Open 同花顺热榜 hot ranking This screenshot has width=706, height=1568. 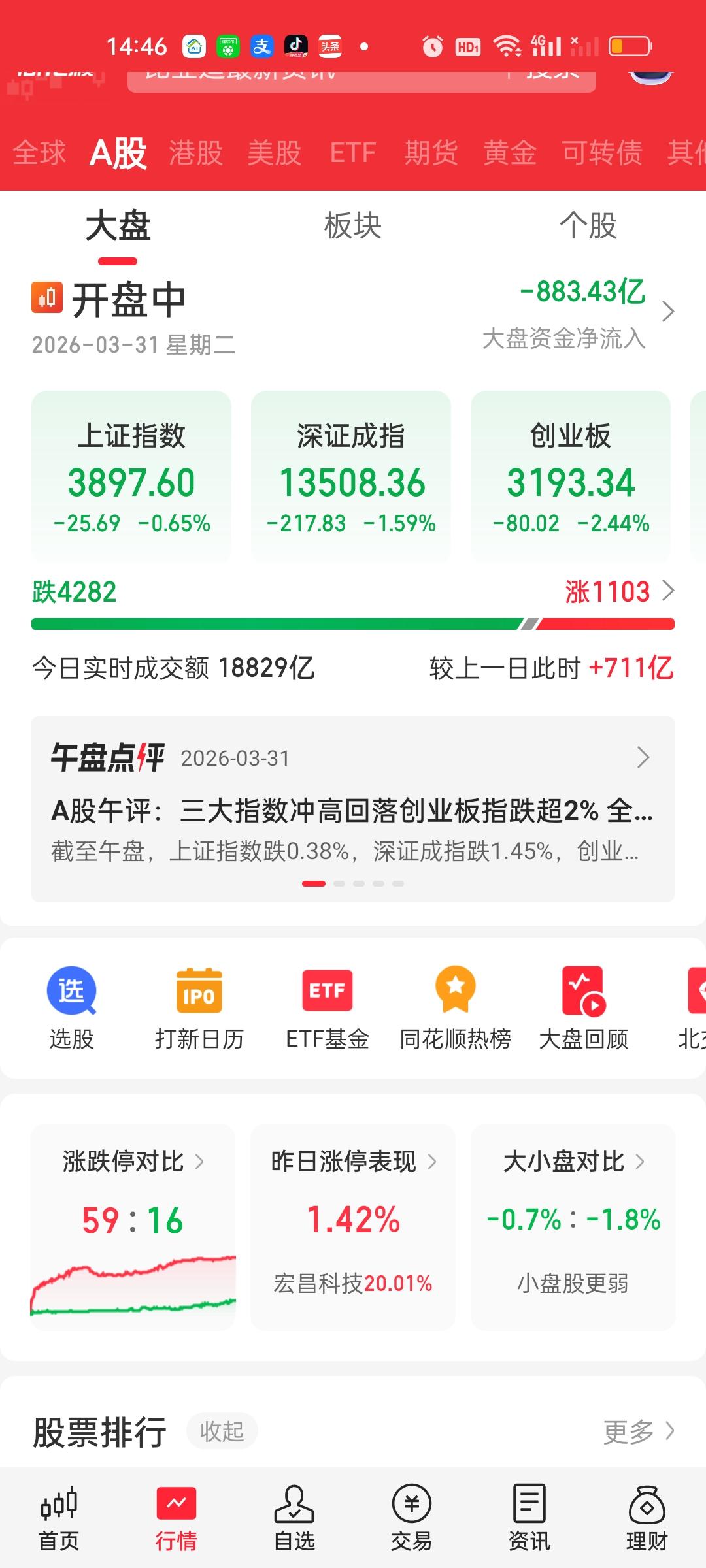456,1006
